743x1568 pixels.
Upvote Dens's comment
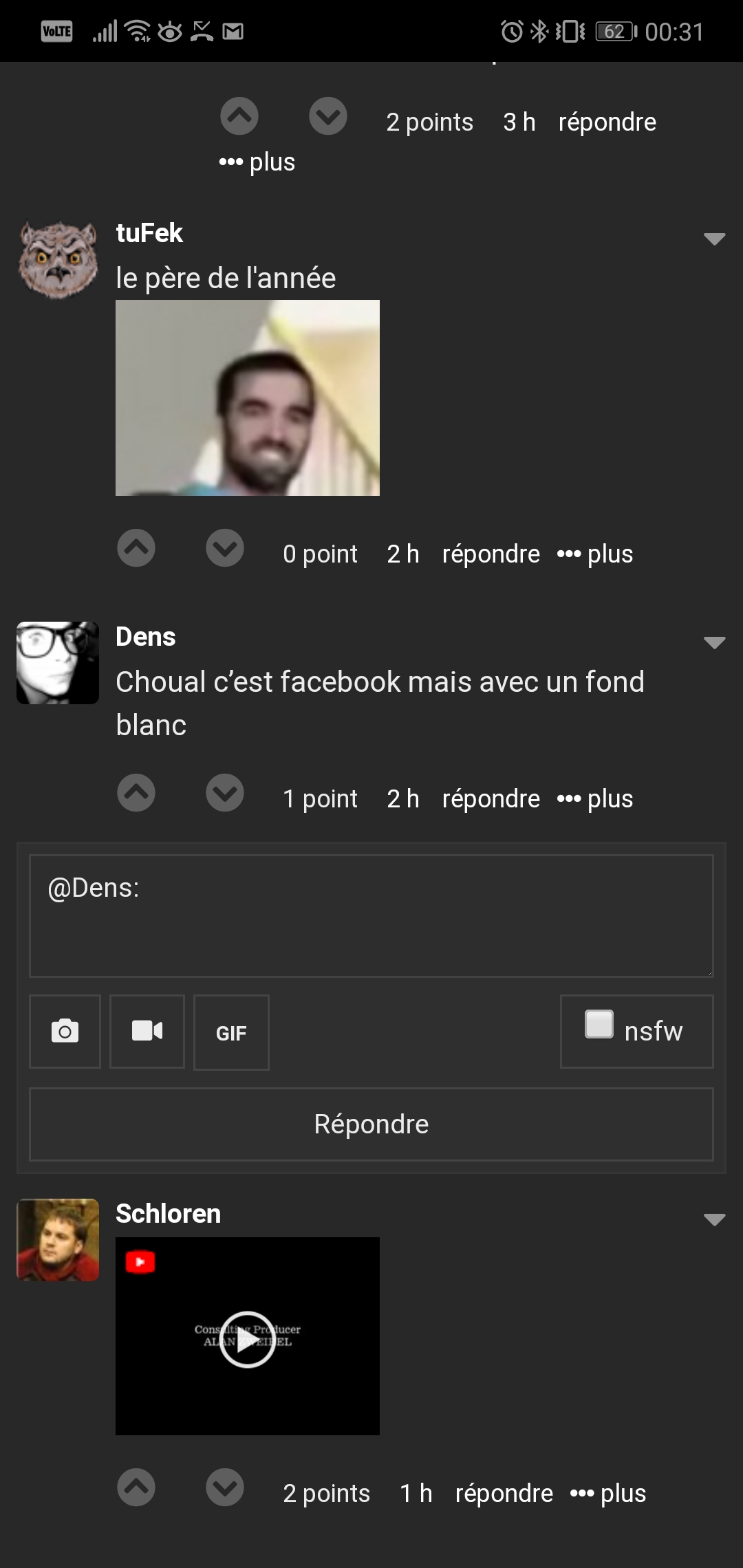(136, 793)
